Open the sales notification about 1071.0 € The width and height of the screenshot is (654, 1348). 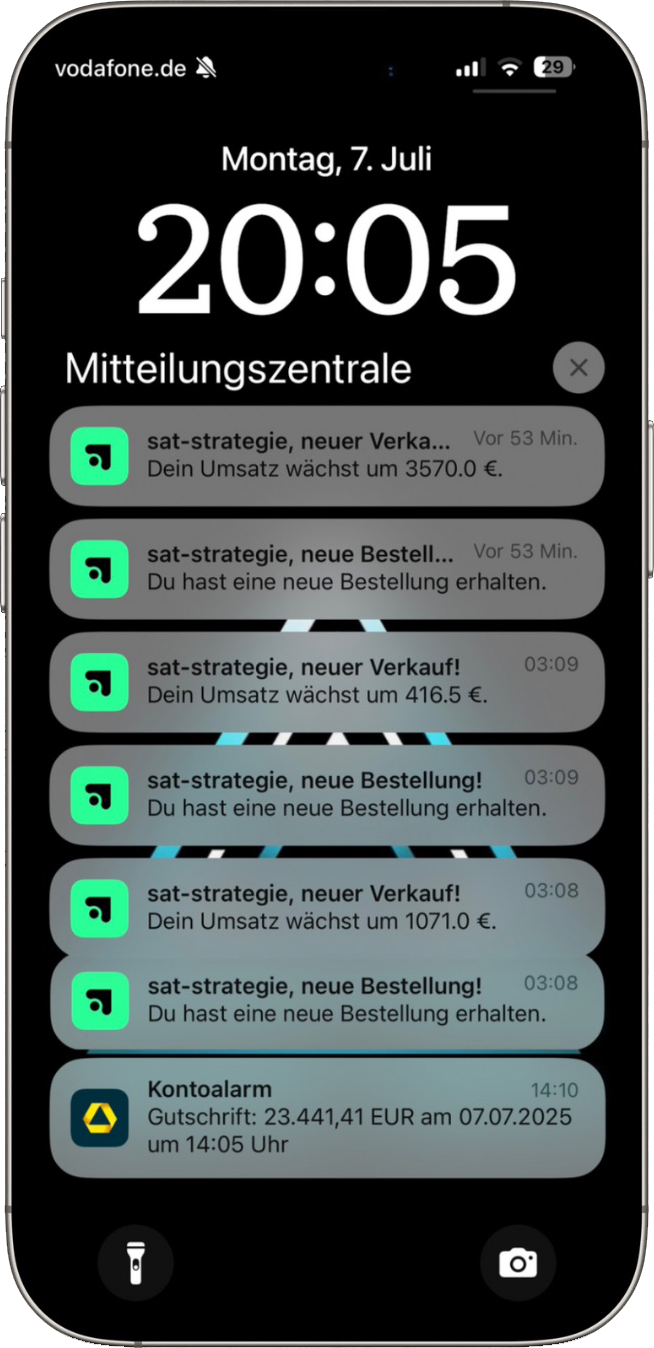point(327,906)
